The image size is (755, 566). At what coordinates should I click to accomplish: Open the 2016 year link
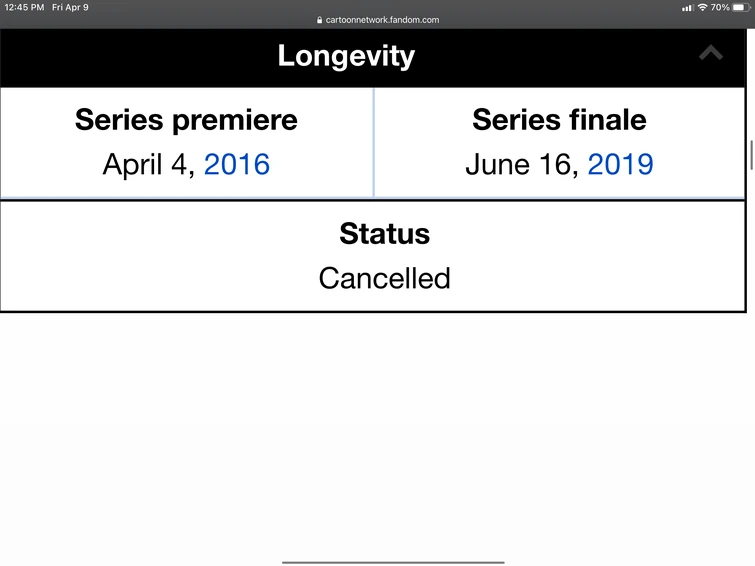[x=237, y=164]
